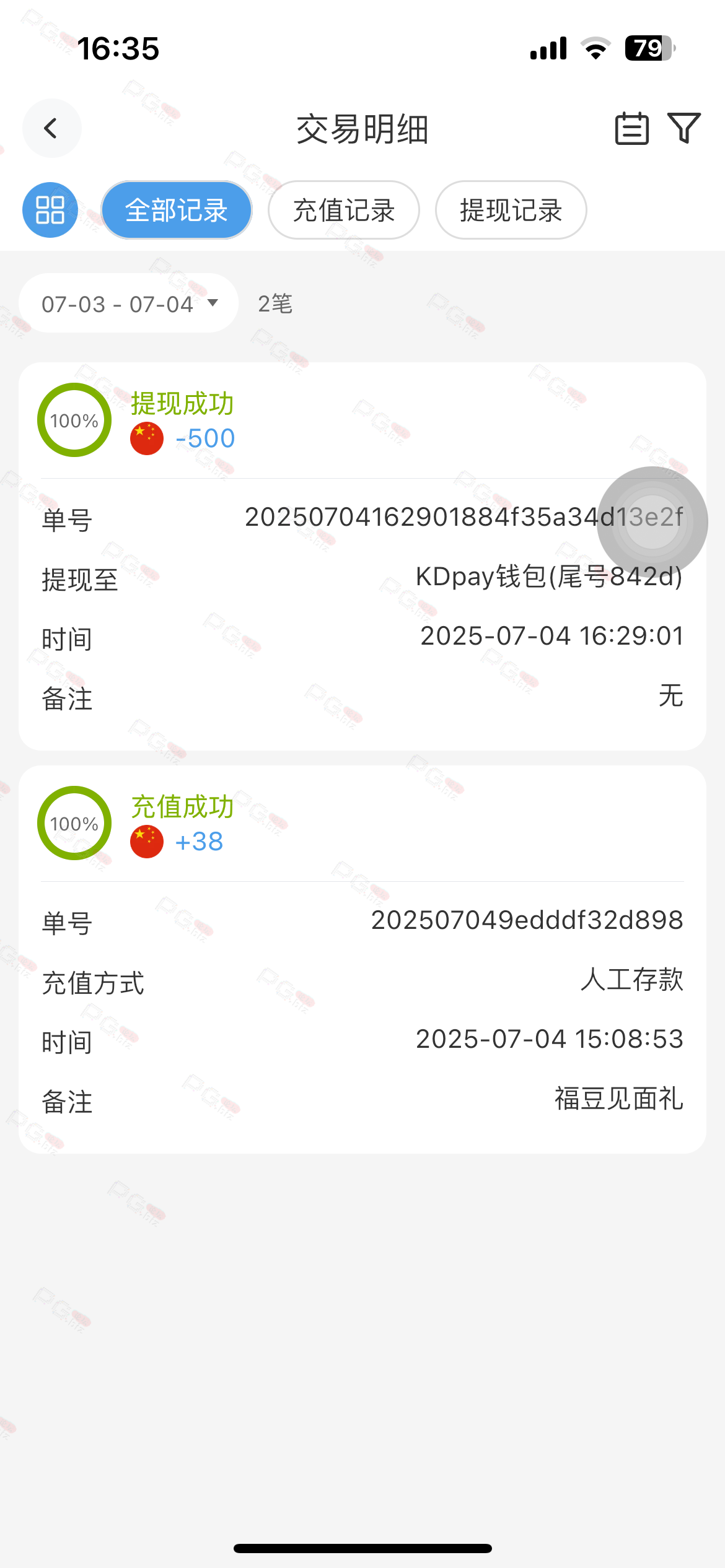Screen dimensions: 725x1568
Task: Switch to the 提现记录 tab
Action: (511, 210)
